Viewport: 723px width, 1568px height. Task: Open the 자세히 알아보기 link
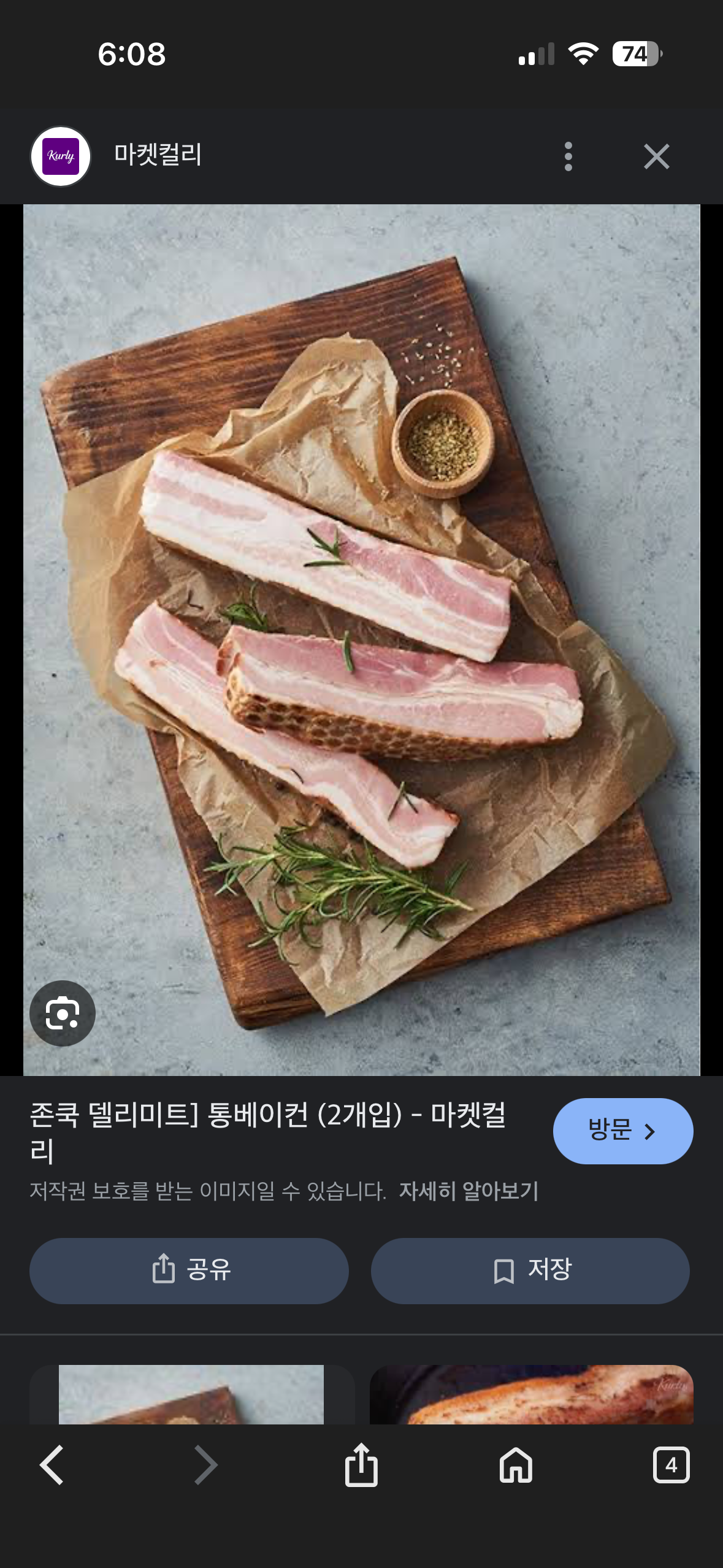click(469, 1191)
